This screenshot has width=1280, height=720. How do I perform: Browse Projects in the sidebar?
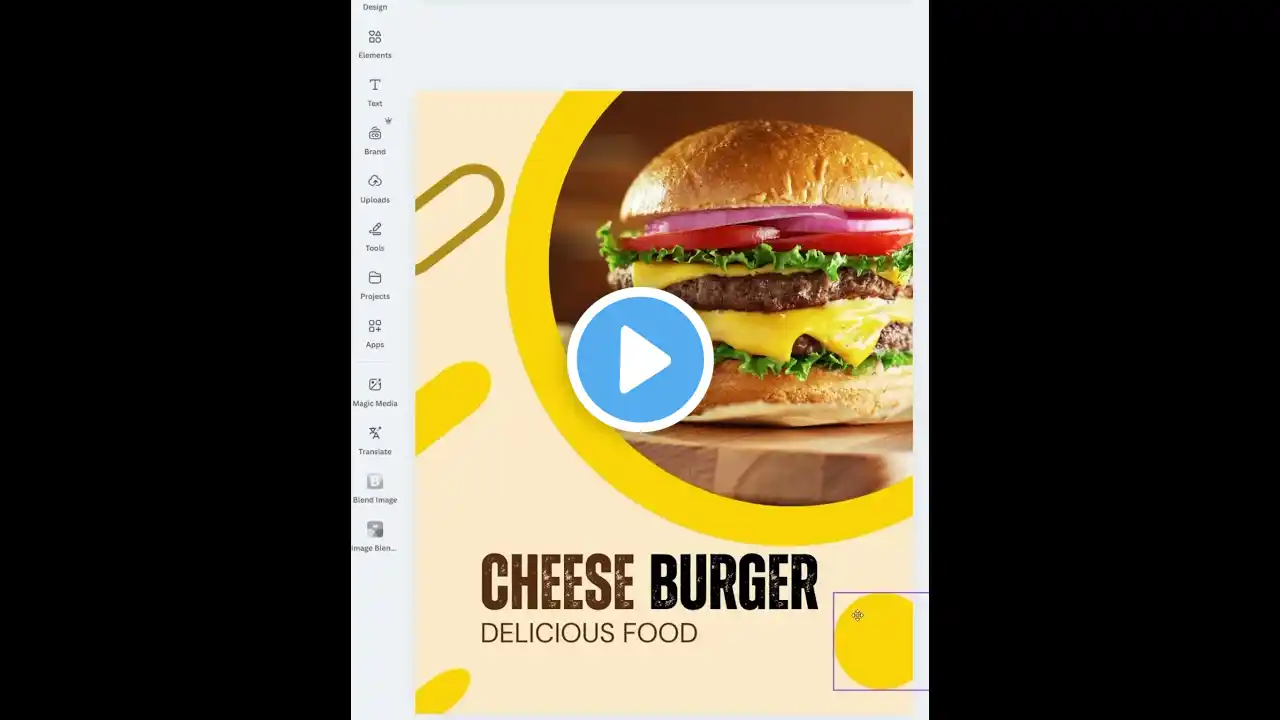(375, 284)
